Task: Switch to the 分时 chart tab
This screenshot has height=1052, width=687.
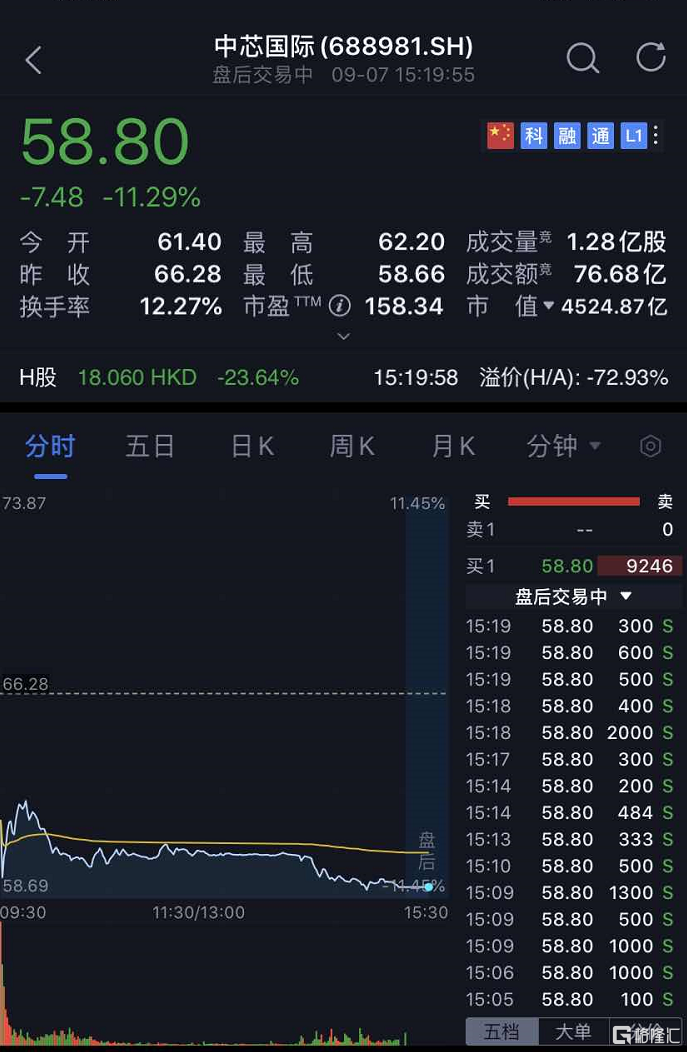Action: point(50,446)
